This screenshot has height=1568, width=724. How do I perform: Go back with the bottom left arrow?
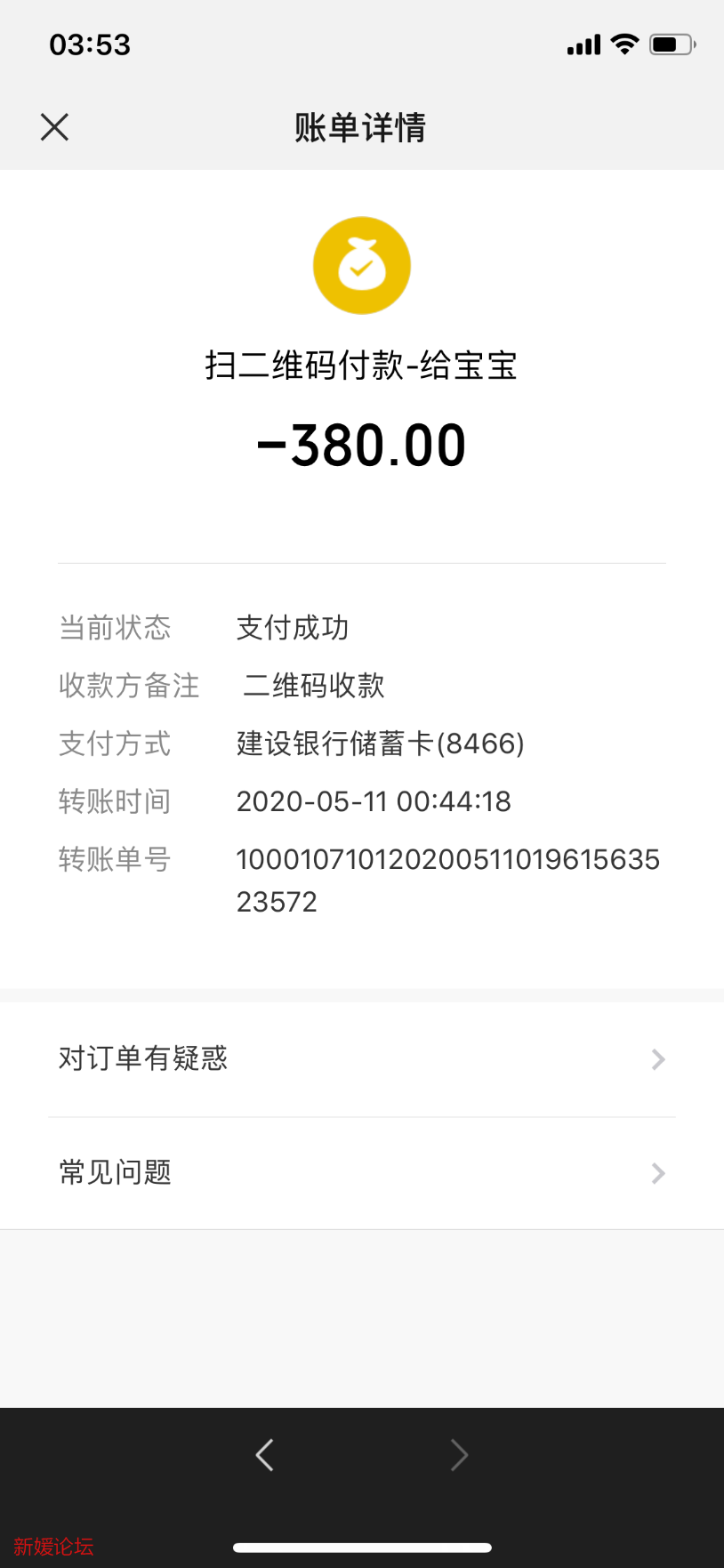coord(264,1455)
